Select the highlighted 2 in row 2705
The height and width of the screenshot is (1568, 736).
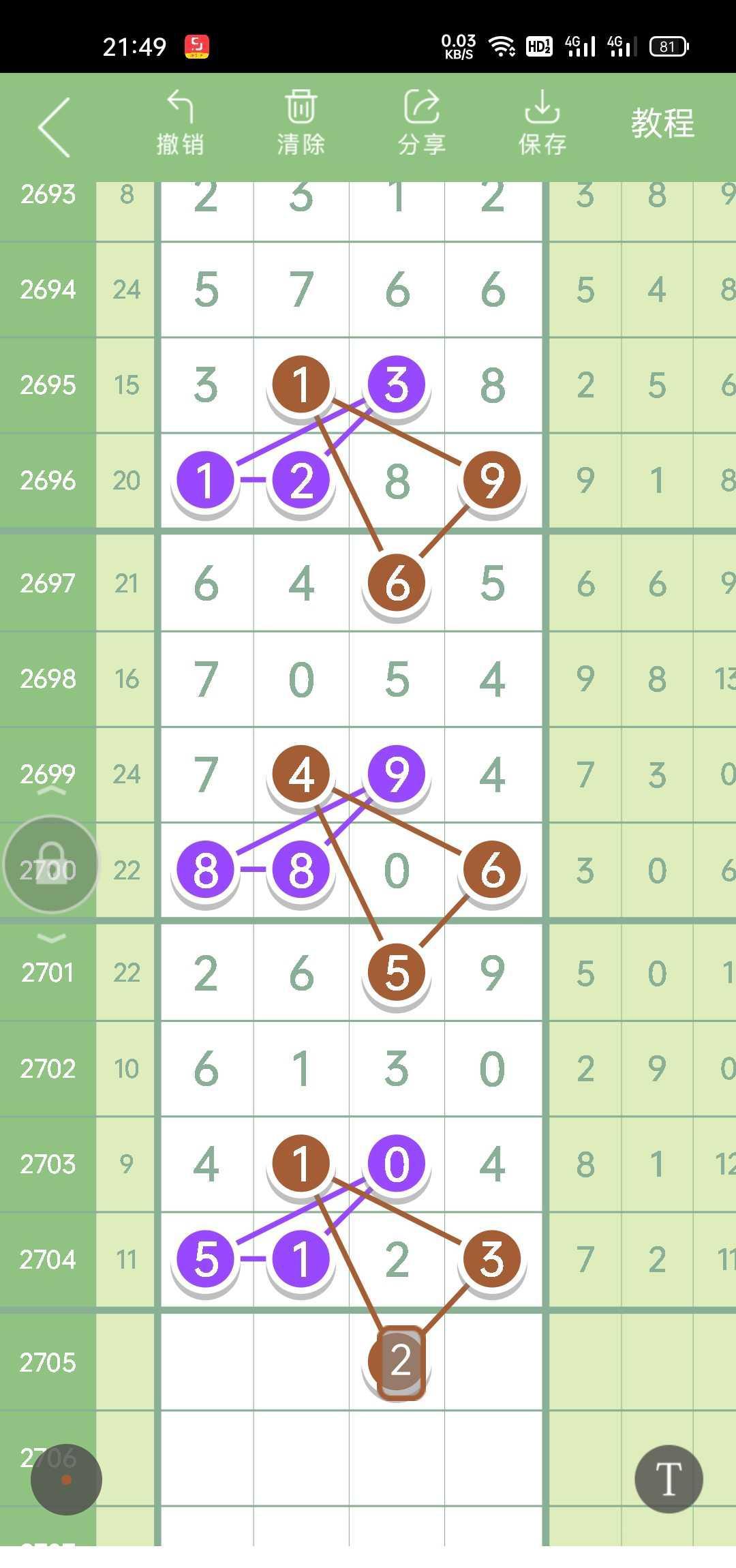click(401, 1361)
